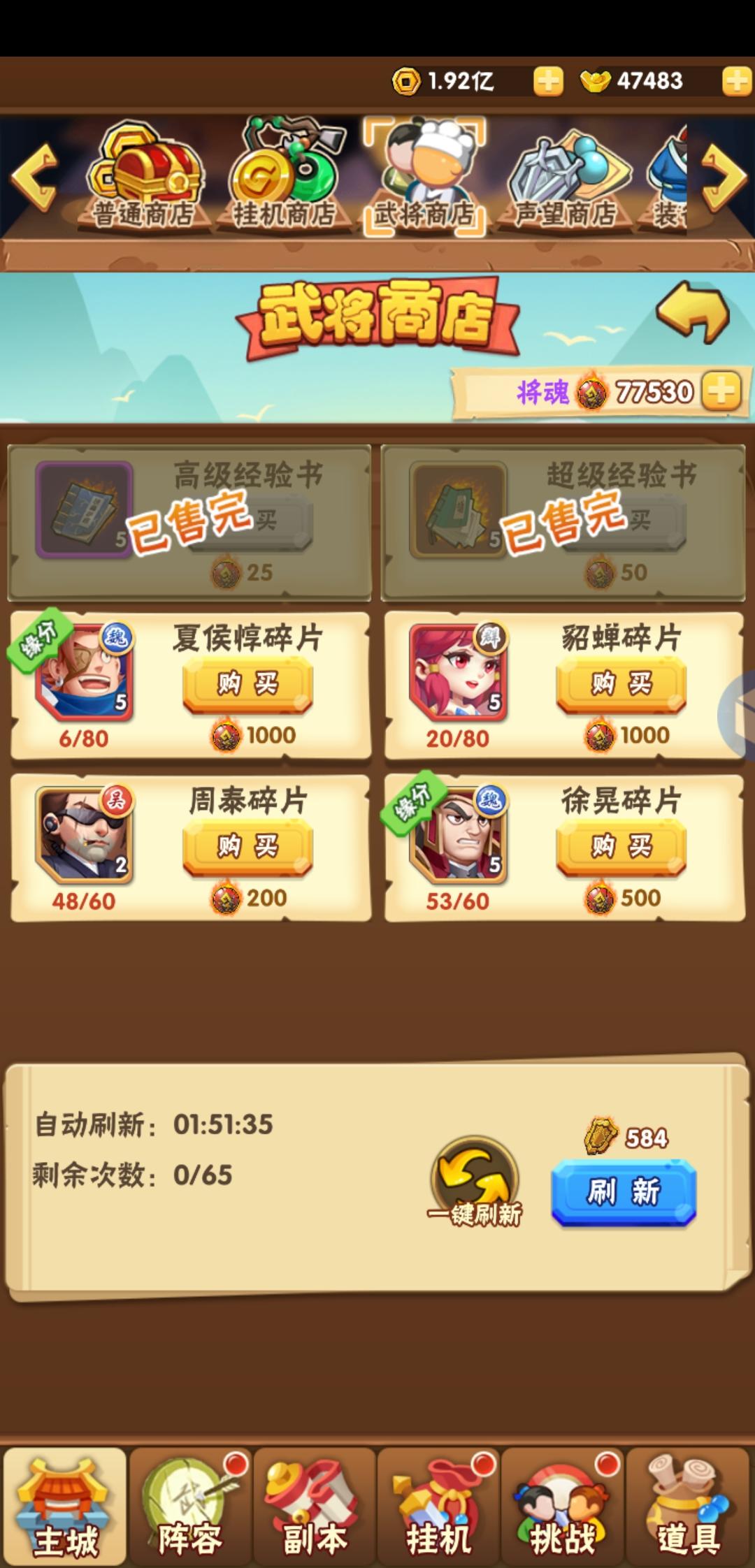The width and height of the screenshot is (755, 1568).
Task: Buy 貂蝉碎片 for 1000 将魂
Action: [x=621, y=684]
